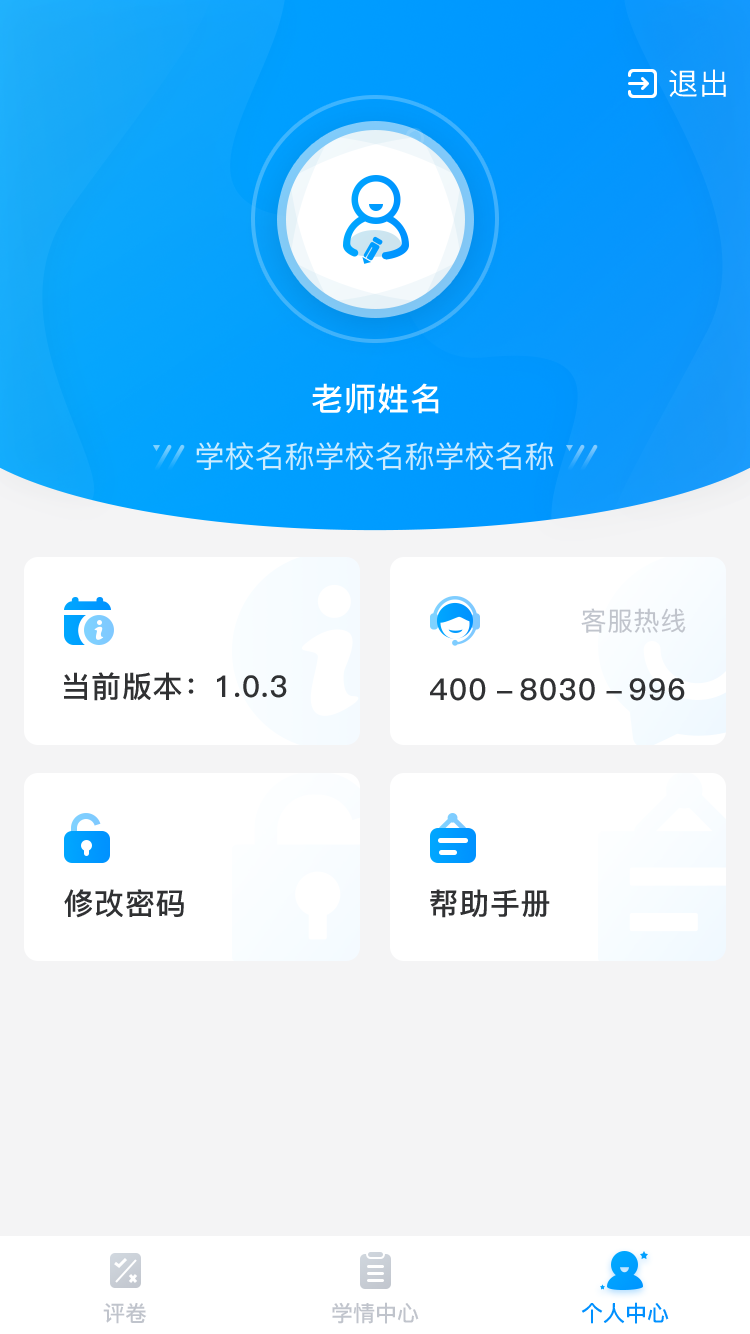The image size is (750, 1334).
Task: Open the 帮助手册 help manual card
Action: coord(557,866)
